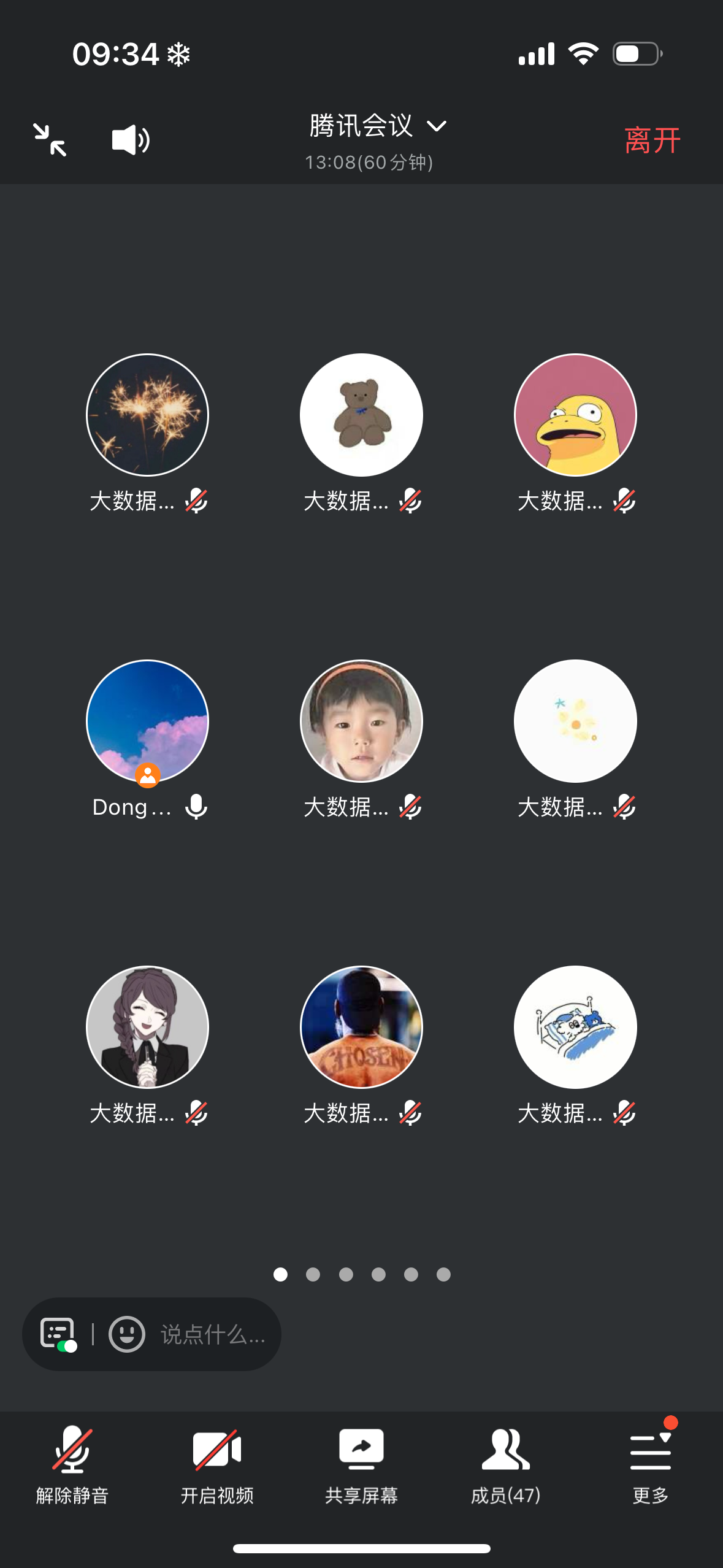Tap 解除静音 to unmute microphone
The width and height of the screenshot is (723, 1568).
point(72,1464)
